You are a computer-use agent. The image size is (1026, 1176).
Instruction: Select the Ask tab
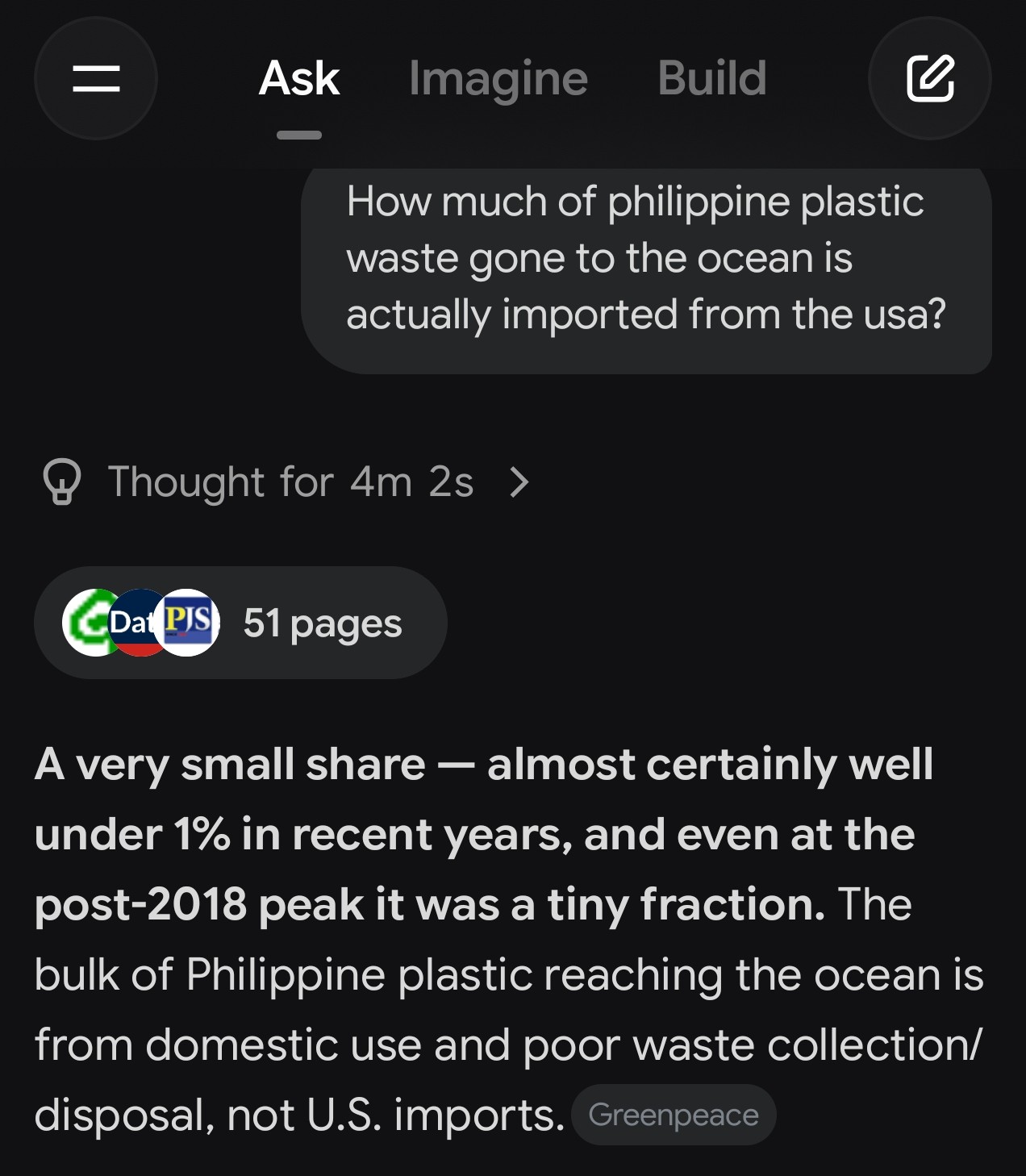tap(299, 78)
